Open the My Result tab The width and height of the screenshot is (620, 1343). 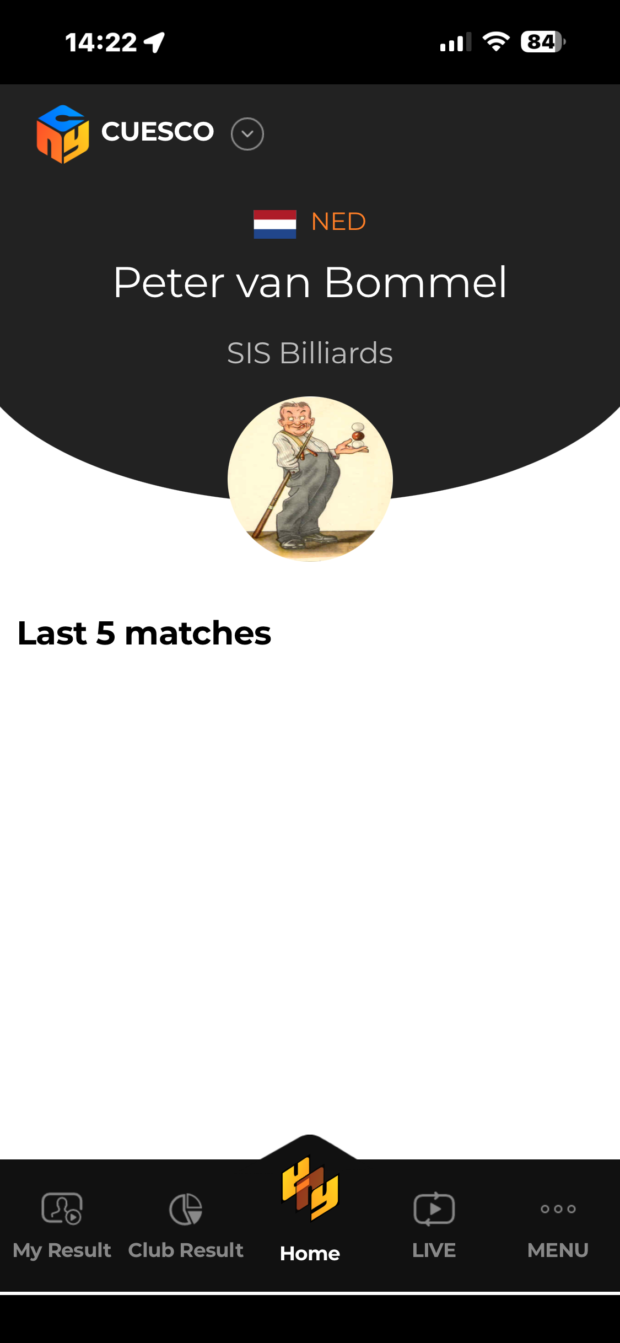tap(62, 1225)
